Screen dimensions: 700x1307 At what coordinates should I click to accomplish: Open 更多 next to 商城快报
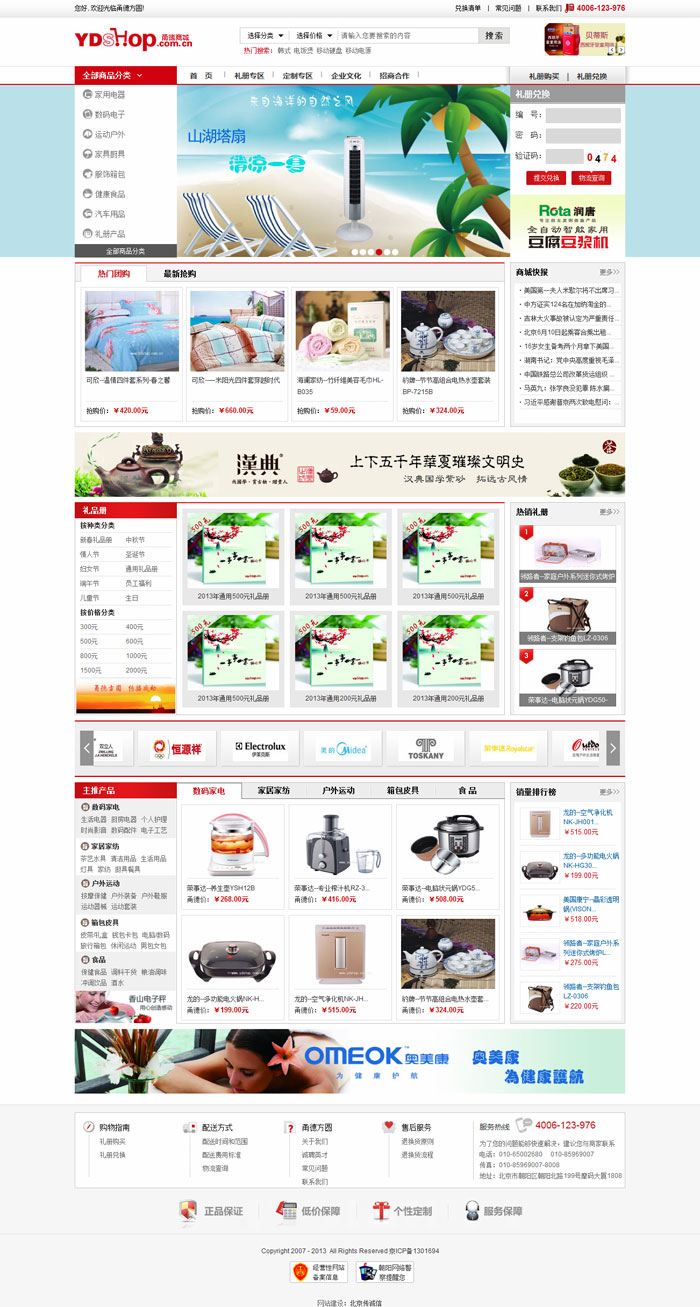tap(609, 272)
